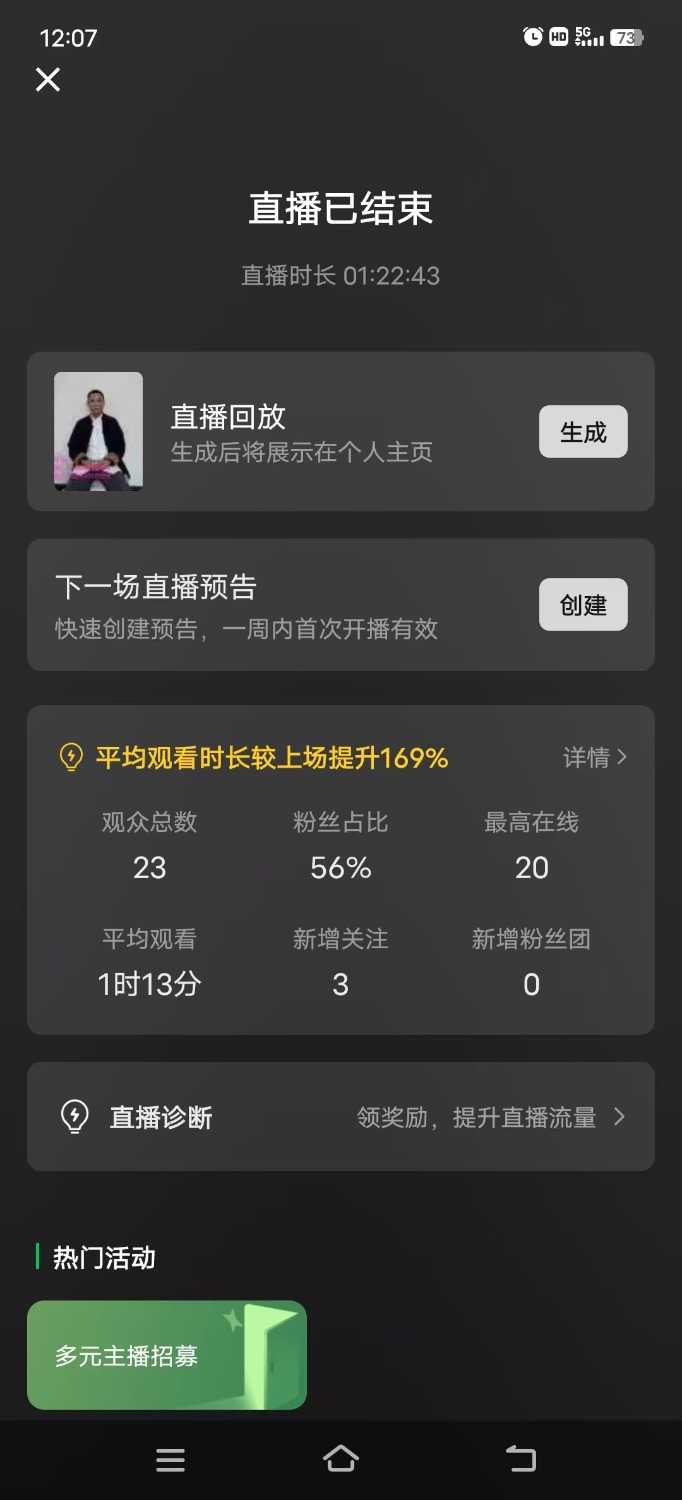Open recent apps from navigation bar

[170, 1460]
